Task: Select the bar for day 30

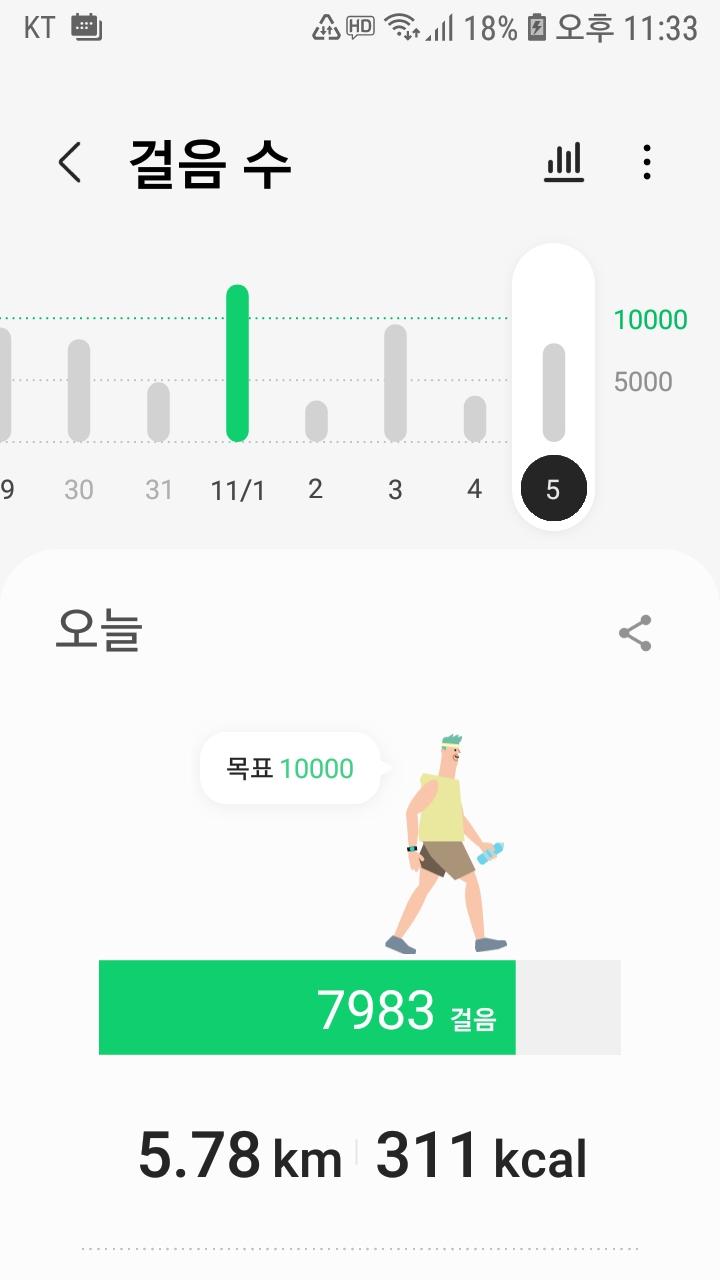Action: (x=79, y=390)
